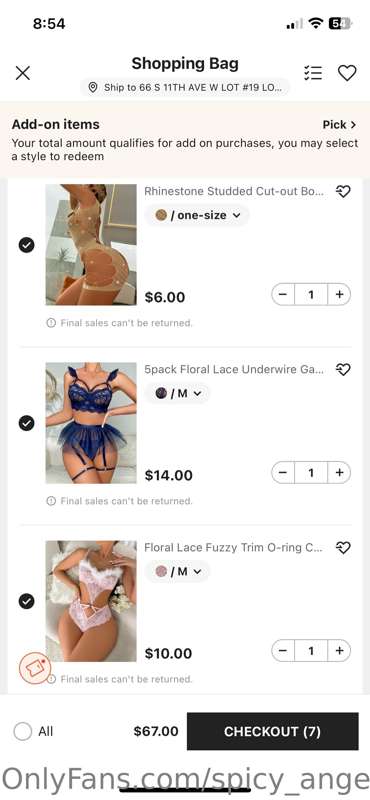Uncheck the Rhinestone Studded Cut-out item
This screenshot has height=800, width=370.
click(x=27, y=245)
